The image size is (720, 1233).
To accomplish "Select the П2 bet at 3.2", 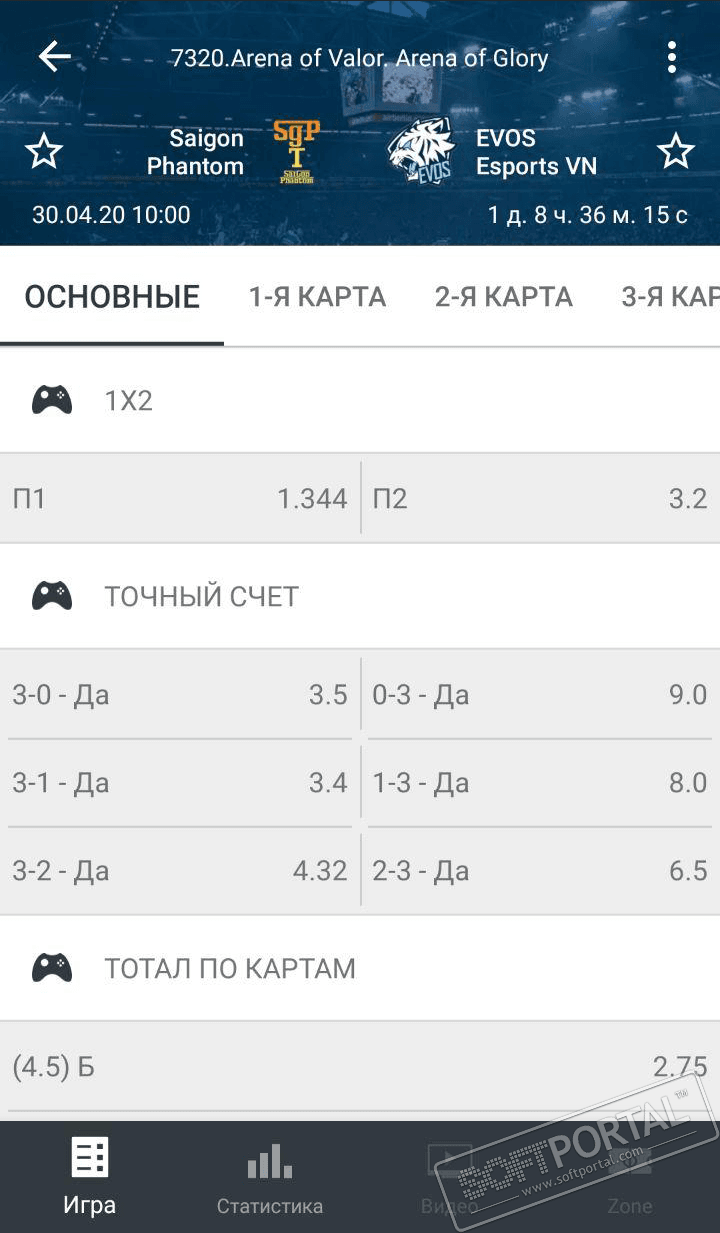I will pos(540,499).
